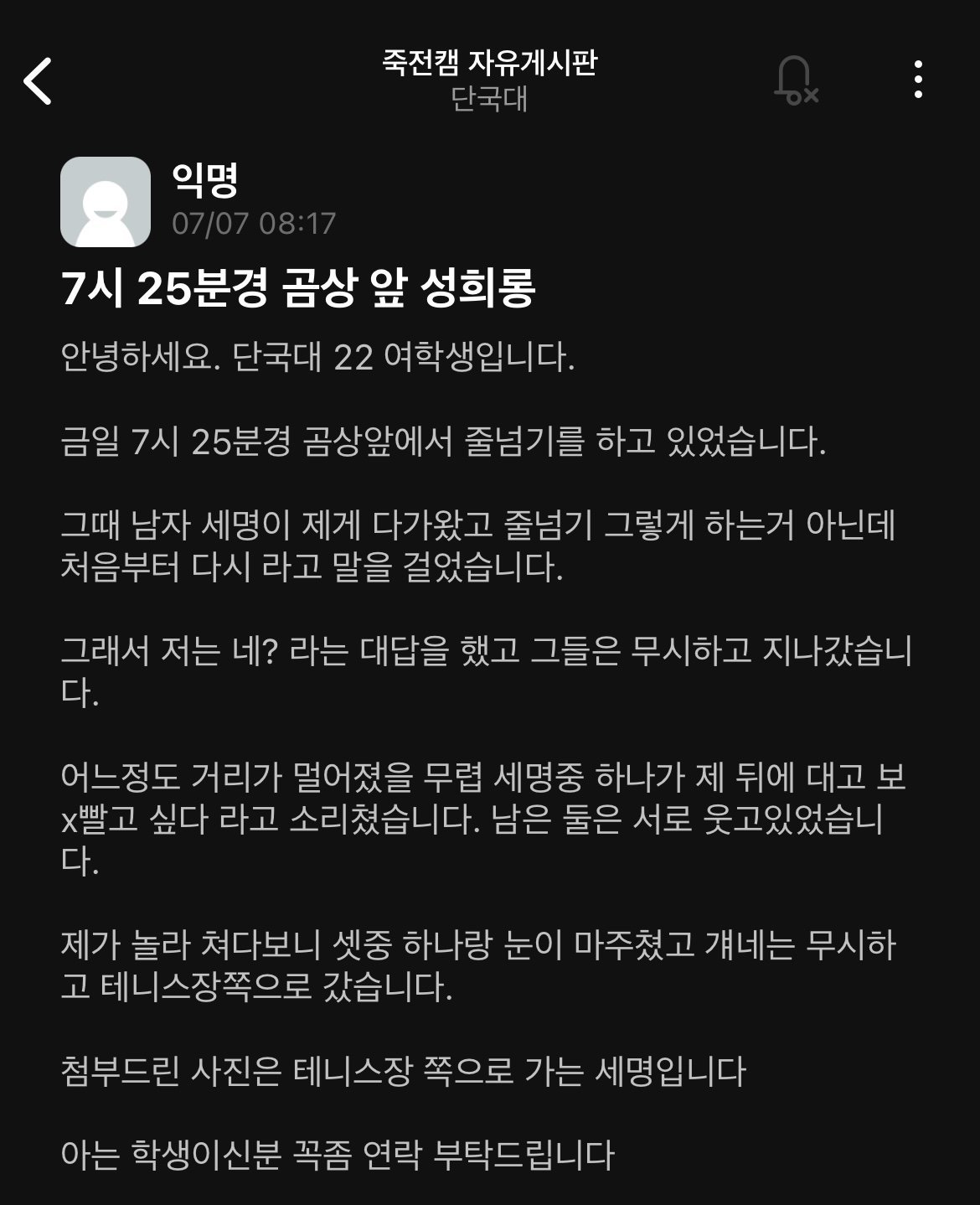The image size is (980, 1205).
Task: Toggle post notifications with the bell icon
Action: (x=794, y=81)
